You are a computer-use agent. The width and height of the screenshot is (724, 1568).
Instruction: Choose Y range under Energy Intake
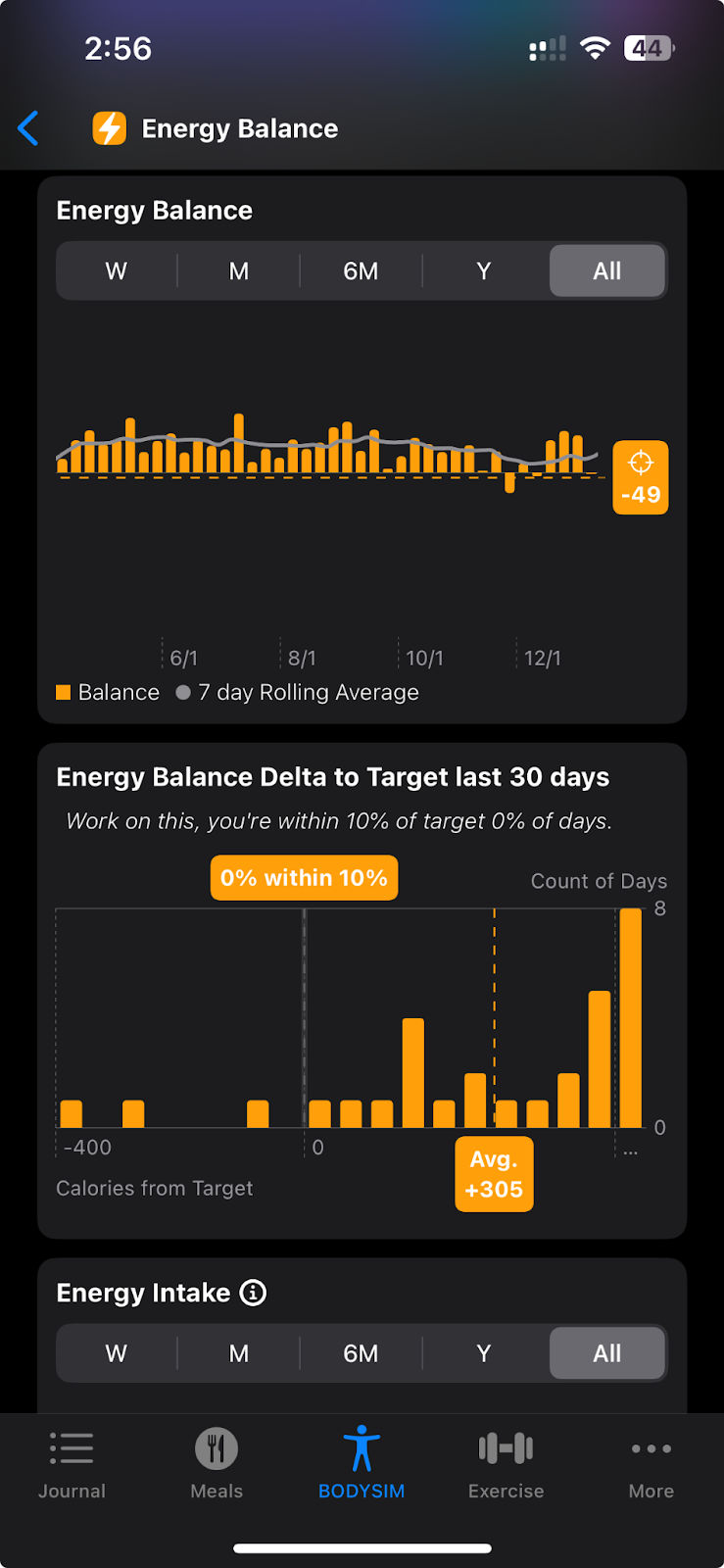click(484, 1353)
